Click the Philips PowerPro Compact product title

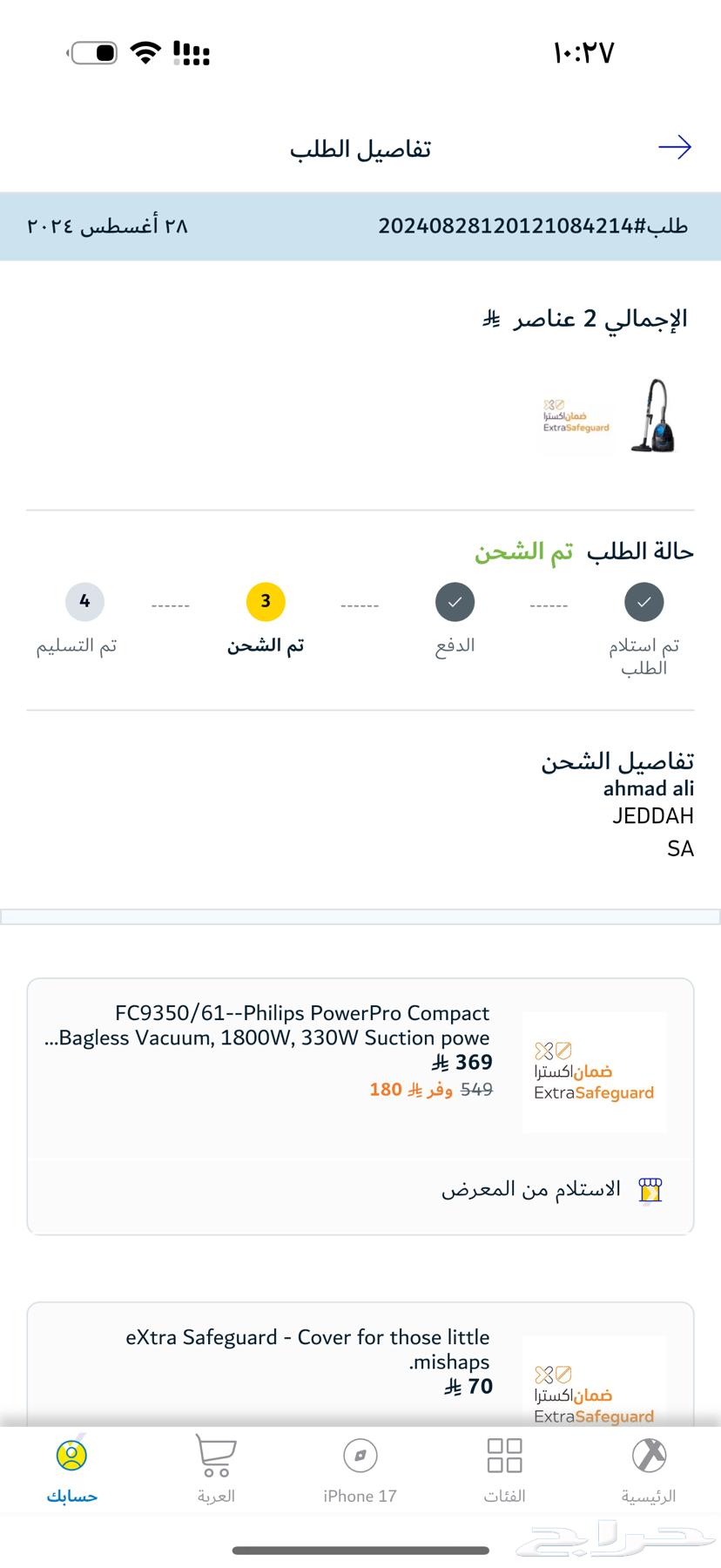tap(303, 1025)
